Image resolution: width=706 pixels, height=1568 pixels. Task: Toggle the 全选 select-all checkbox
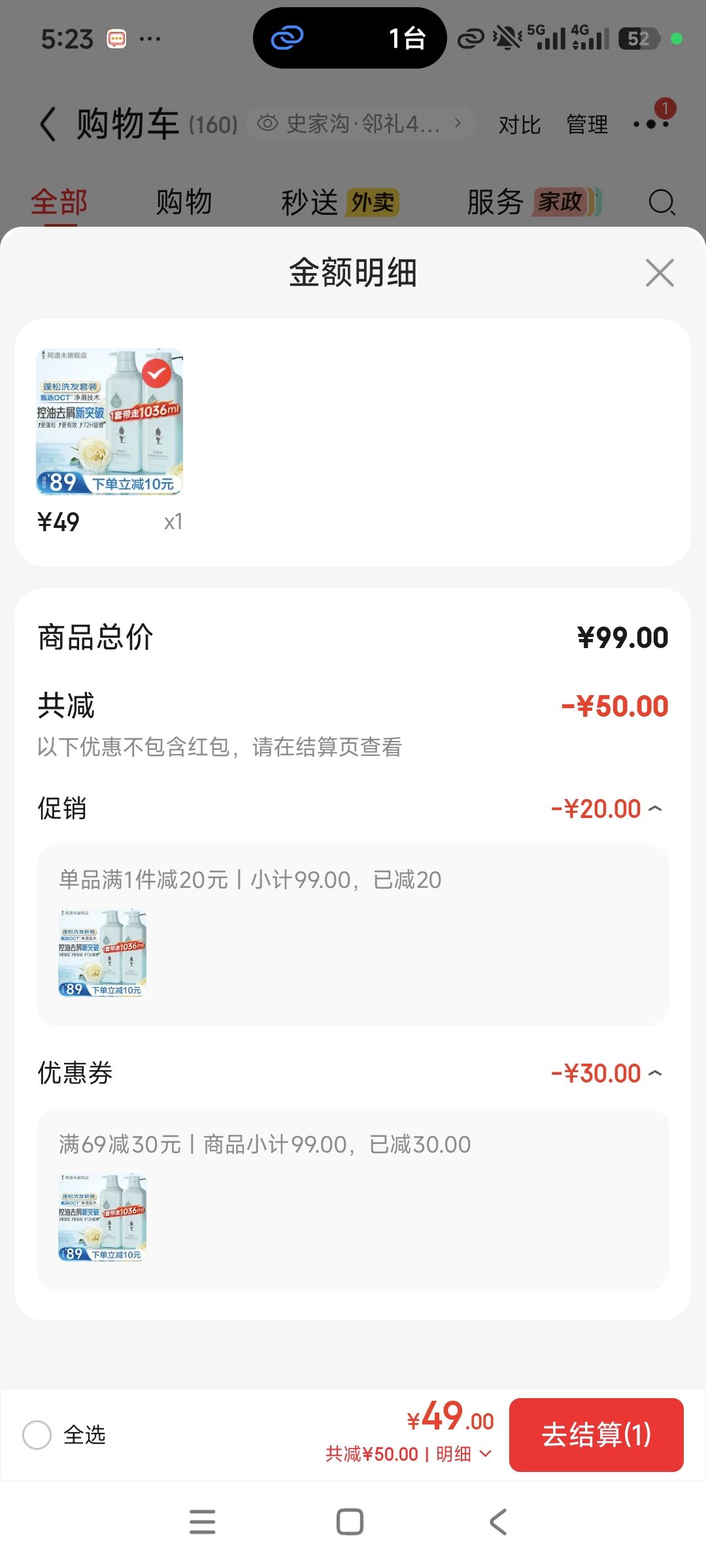click(37, 1435)
